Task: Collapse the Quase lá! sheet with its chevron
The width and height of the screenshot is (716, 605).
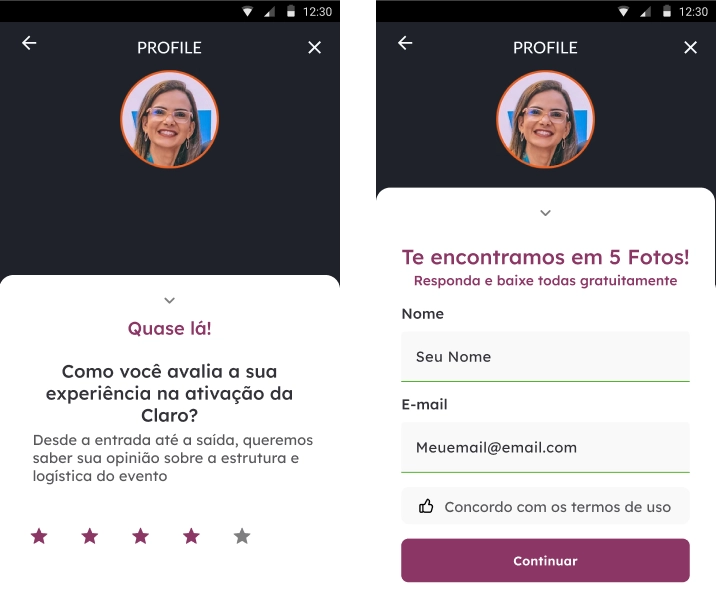Action: [x=169, y=300]
